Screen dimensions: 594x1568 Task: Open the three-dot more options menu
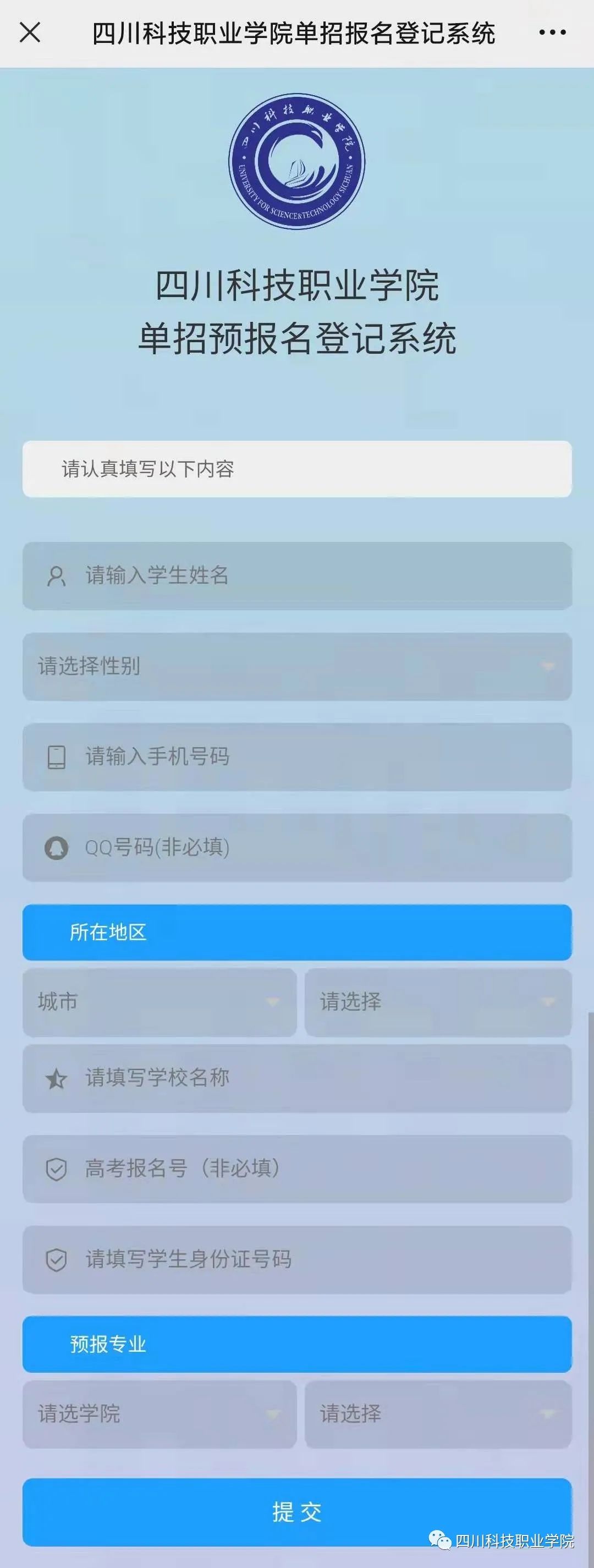(552, 32)
